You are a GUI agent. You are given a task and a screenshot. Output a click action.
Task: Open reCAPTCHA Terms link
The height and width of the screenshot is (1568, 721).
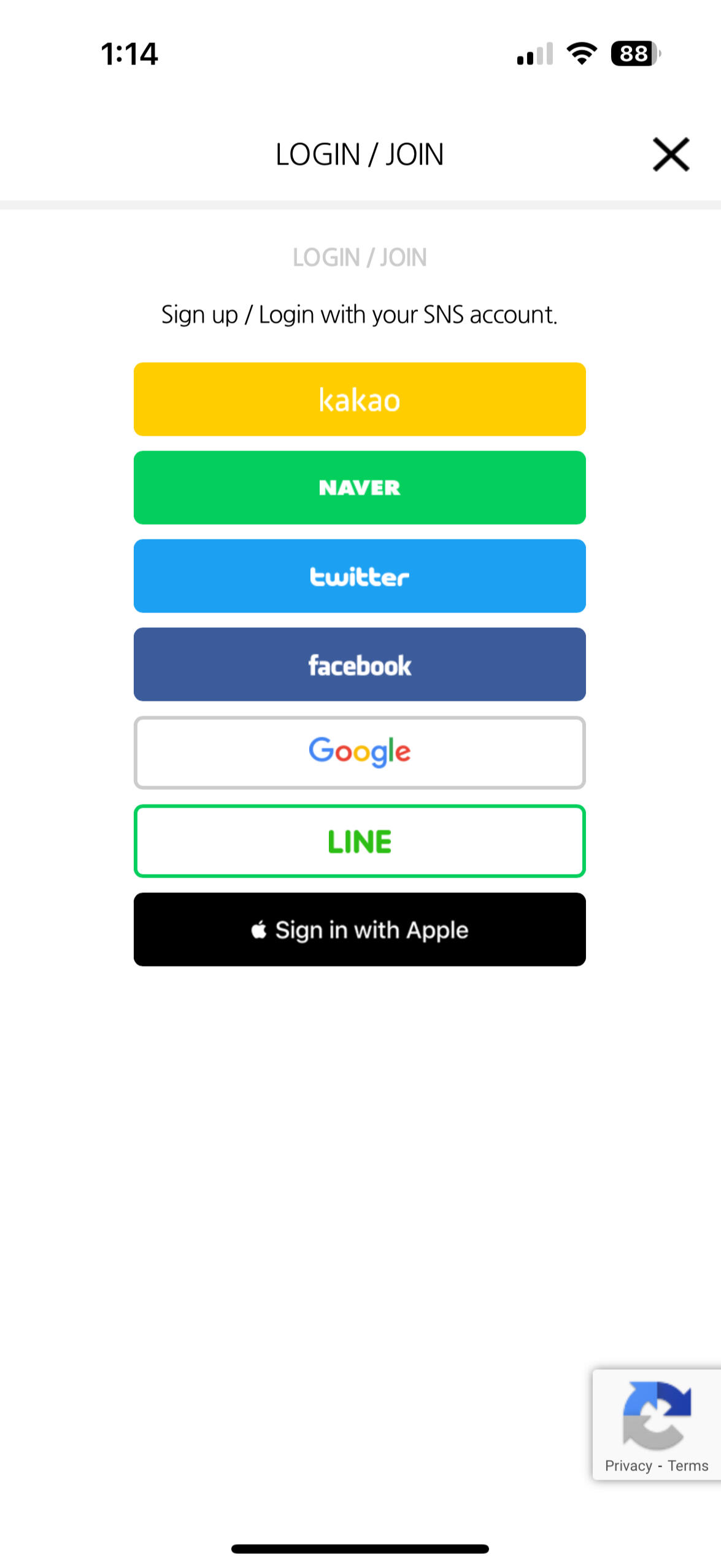(x=688, y=1466)
